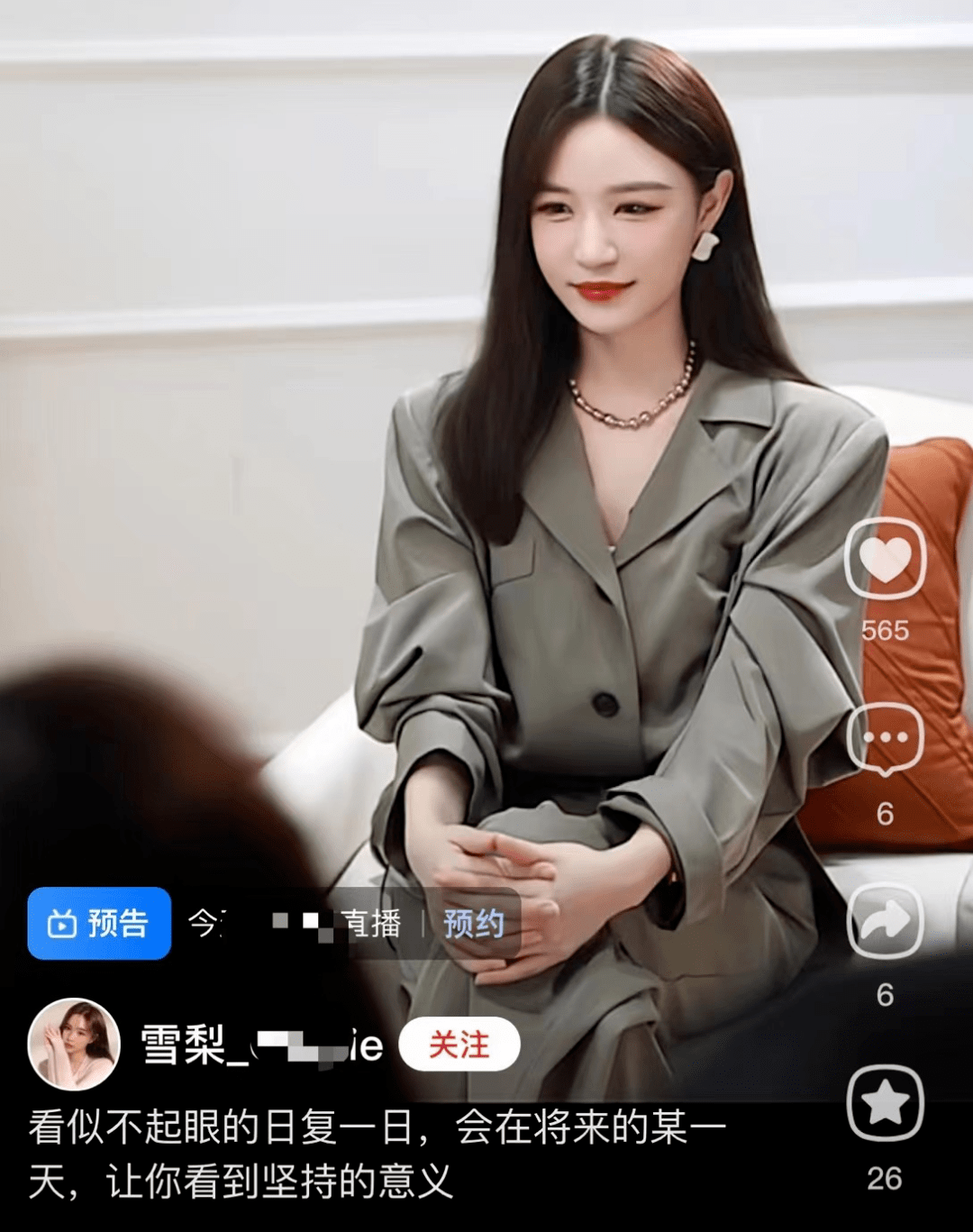This screenshot has height=1232, width=973.
Task: Open the 预告 livestream preview badge
Action: click(99, 923)
